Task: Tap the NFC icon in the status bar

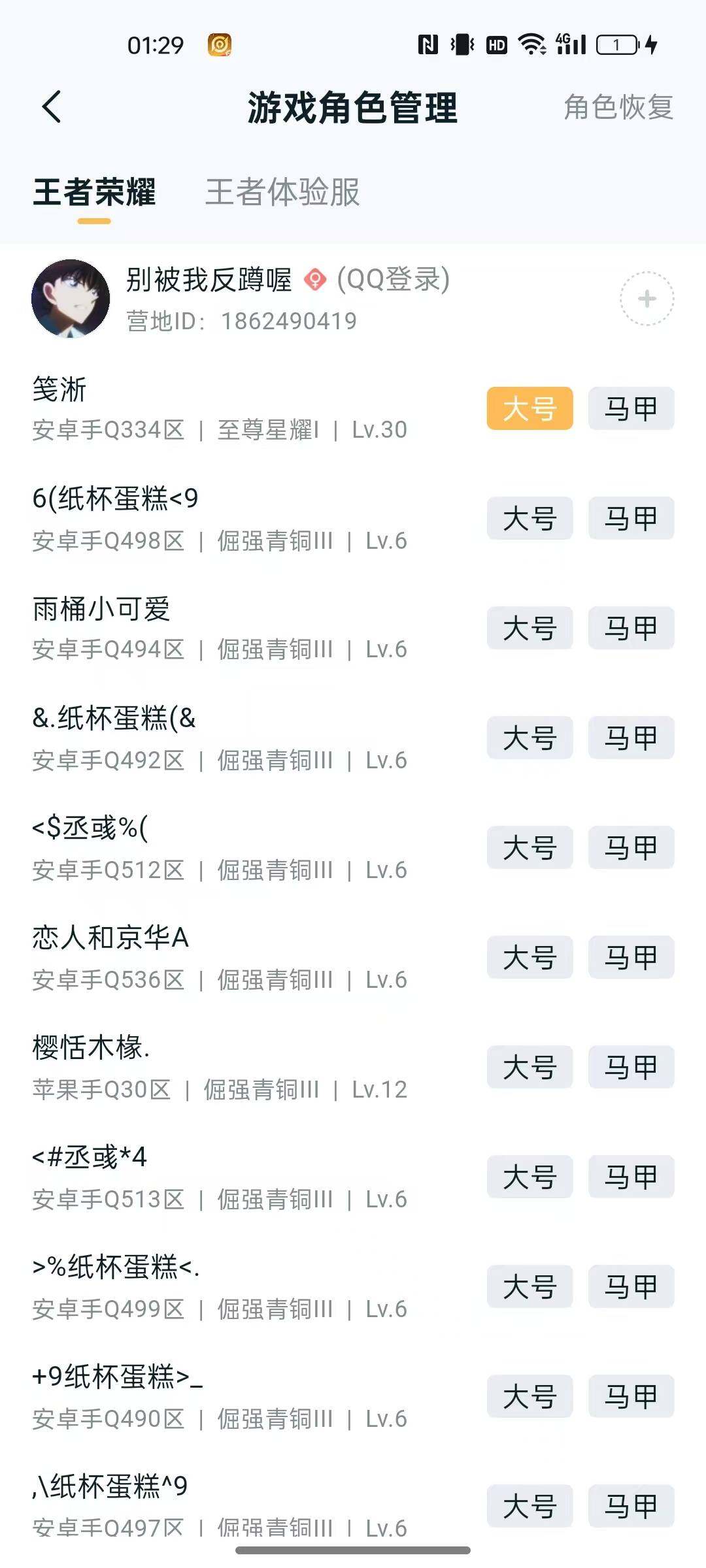Action: click(428, 44)
